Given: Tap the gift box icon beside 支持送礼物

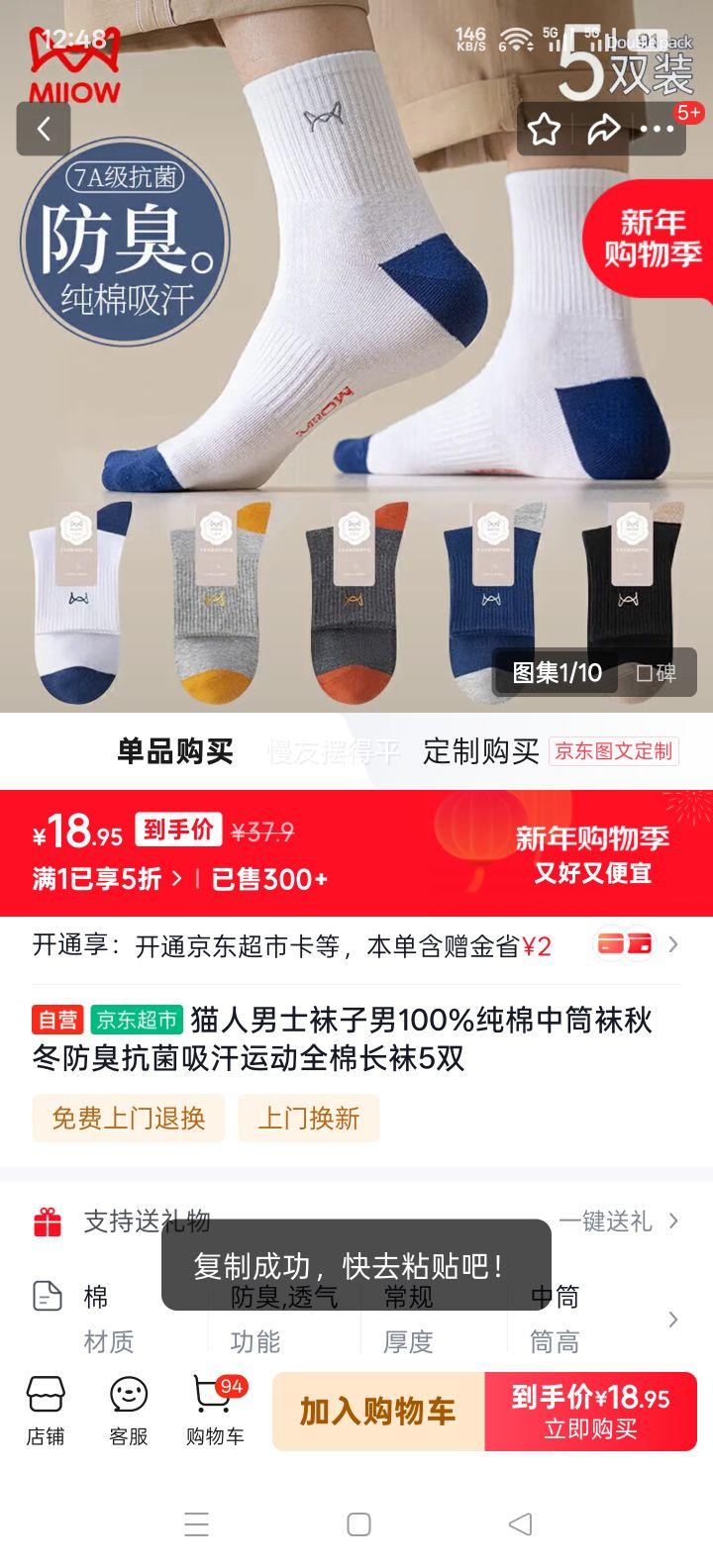Looking at the screenshot, I should pos(47,1222).
